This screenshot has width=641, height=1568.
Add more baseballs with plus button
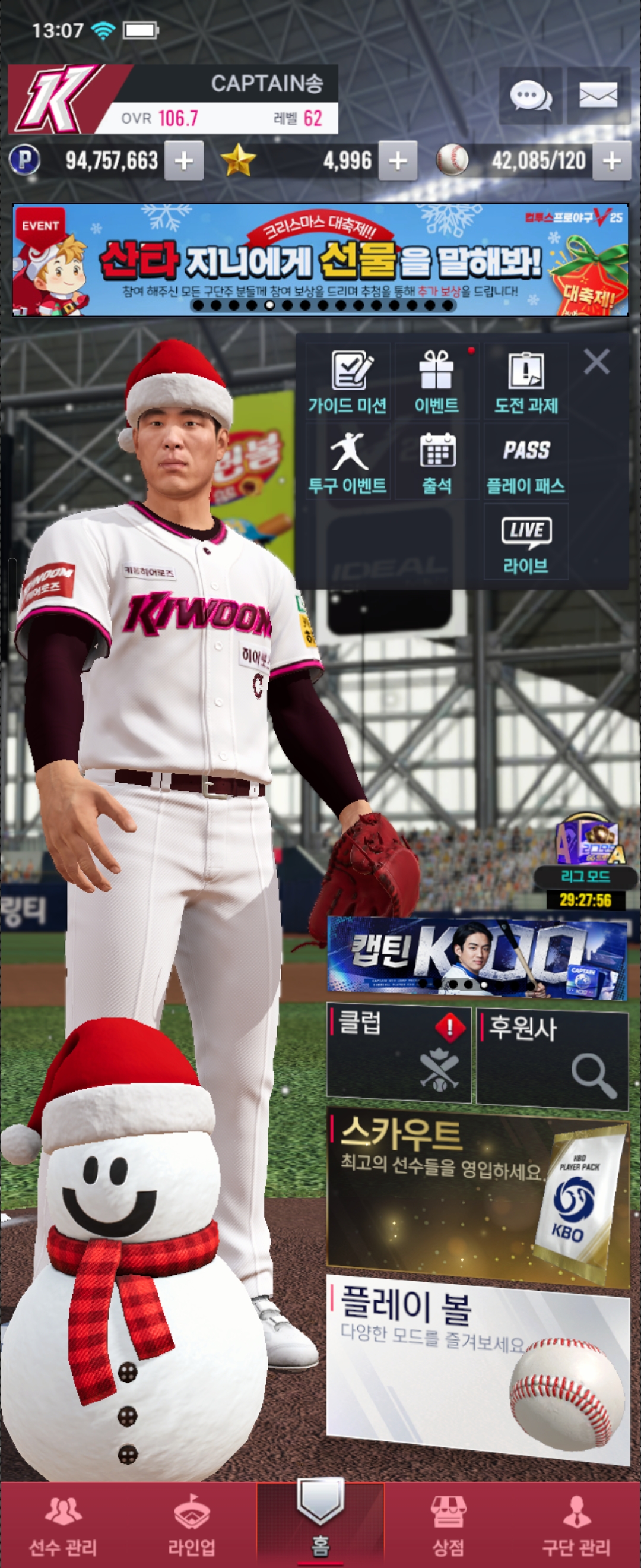point(611,162)
